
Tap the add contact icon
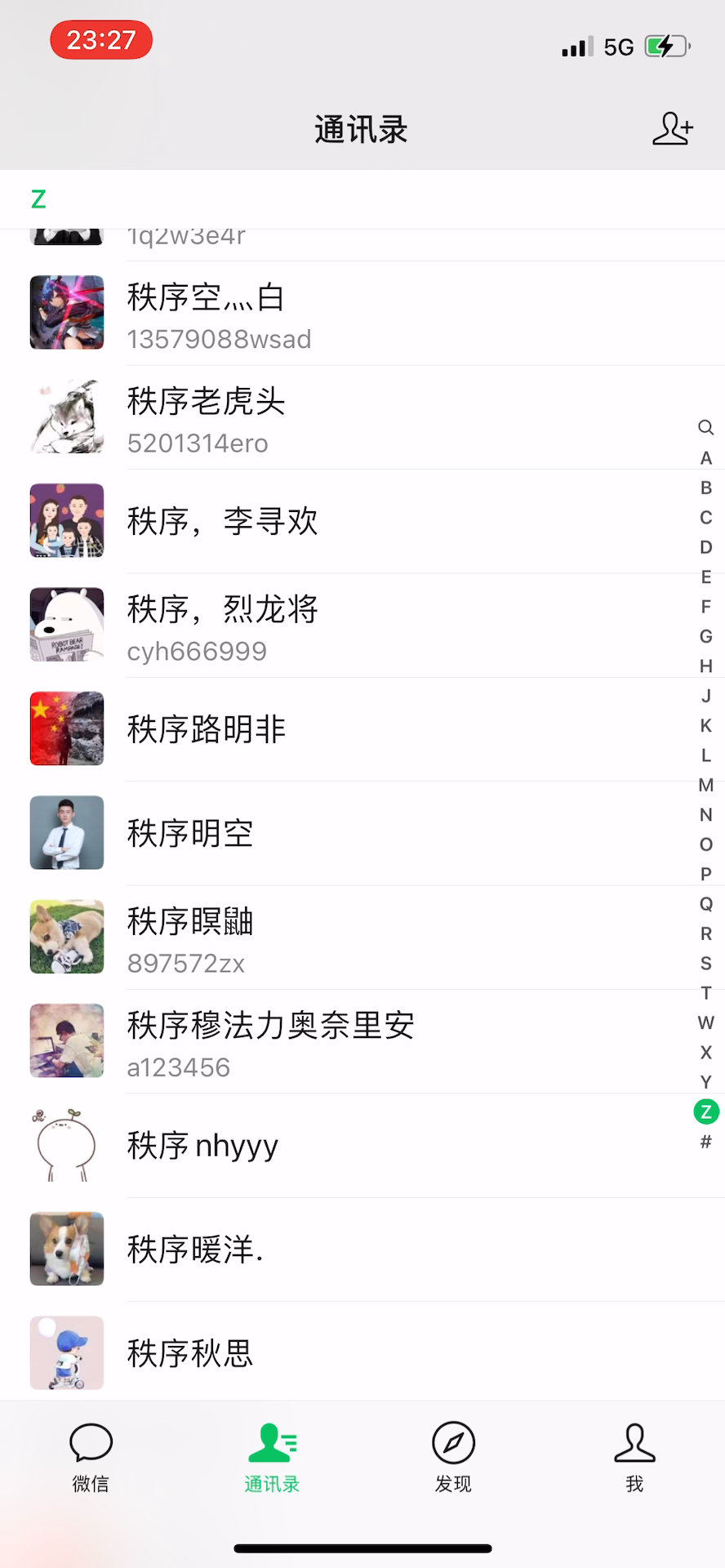[672, 129]
